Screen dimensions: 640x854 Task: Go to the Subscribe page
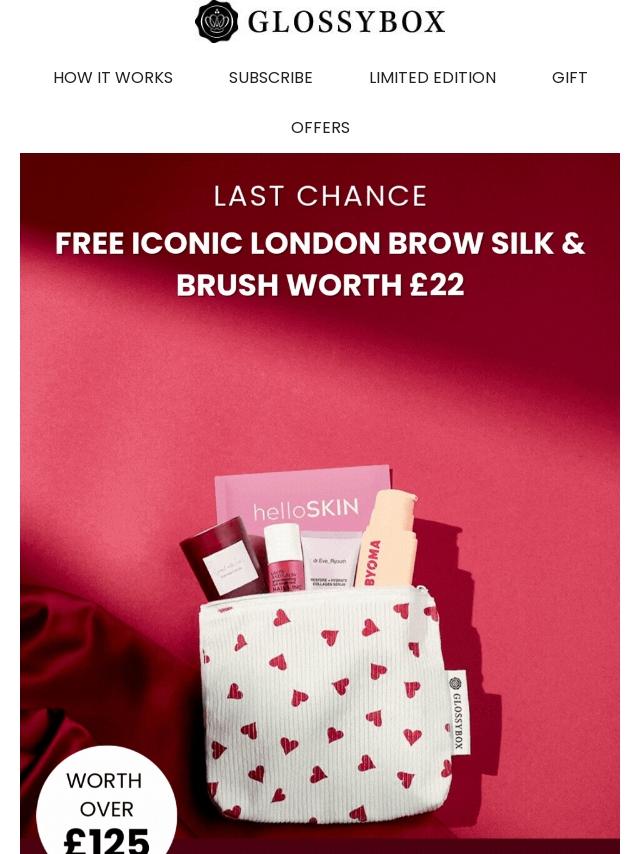coord(270,78)
